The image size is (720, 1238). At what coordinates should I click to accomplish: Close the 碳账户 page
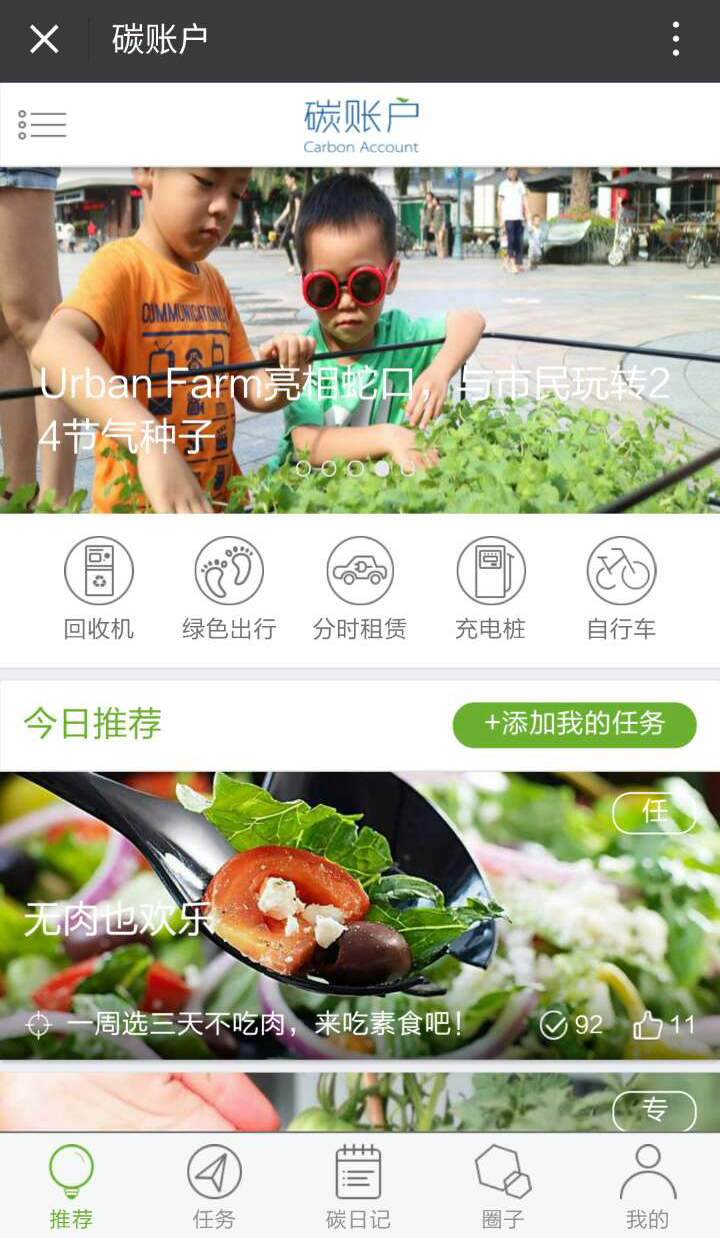(44, 40)
